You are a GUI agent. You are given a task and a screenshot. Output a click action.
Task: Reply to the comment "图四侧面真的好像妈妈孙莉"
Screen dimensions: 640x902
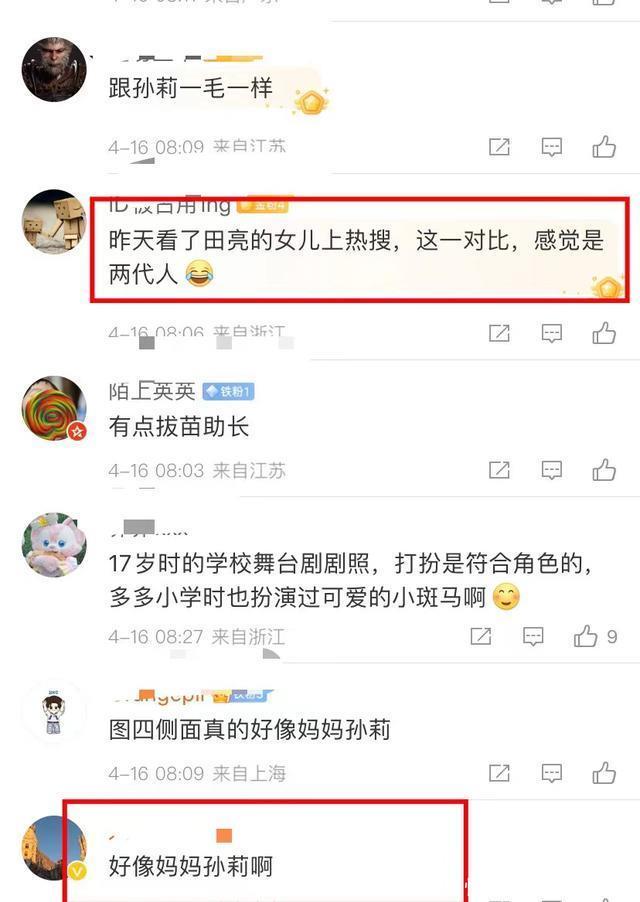coord(552,773)
